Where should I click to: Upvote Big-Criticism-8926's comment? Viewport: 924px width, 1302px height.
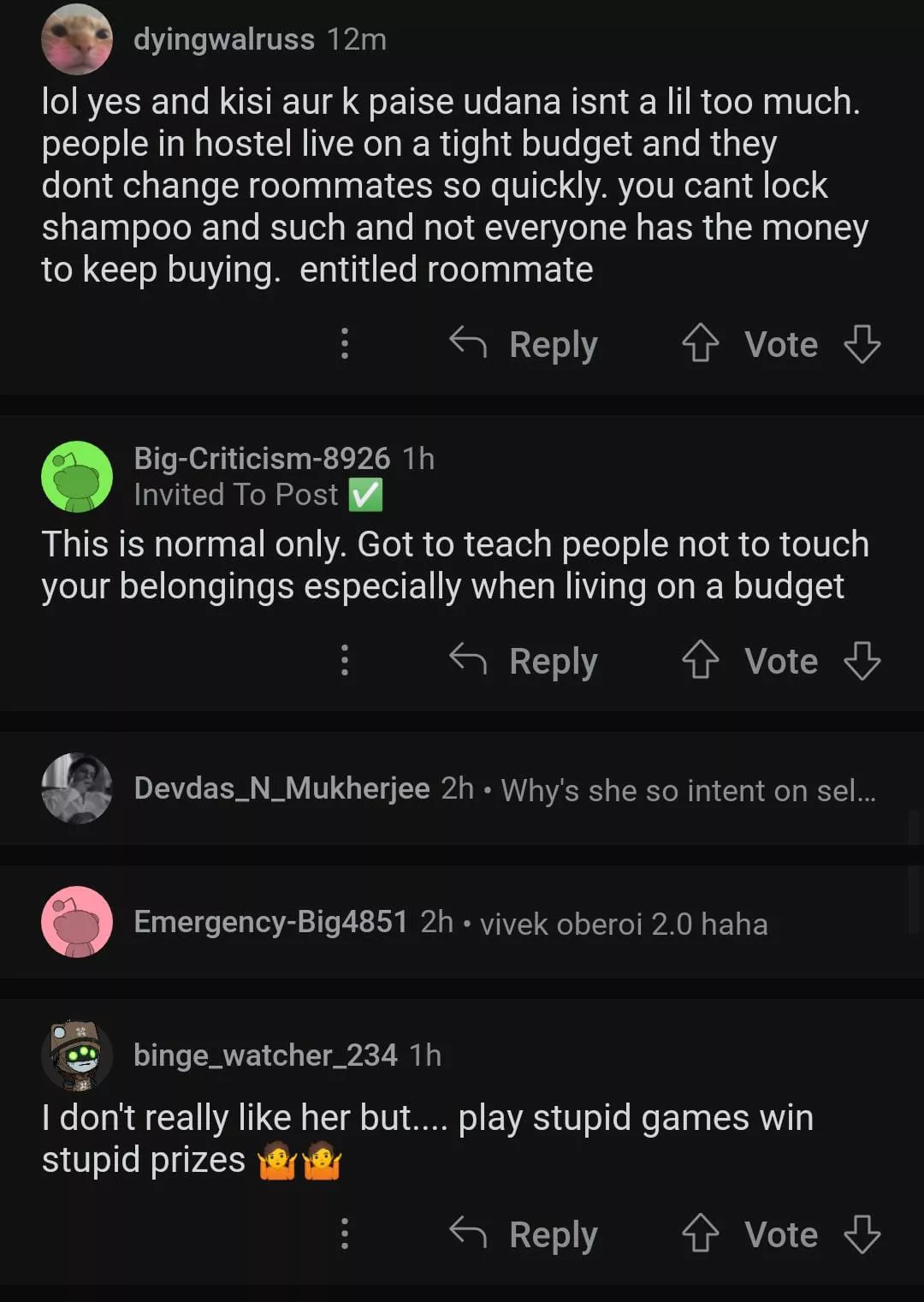coord(700,661)
